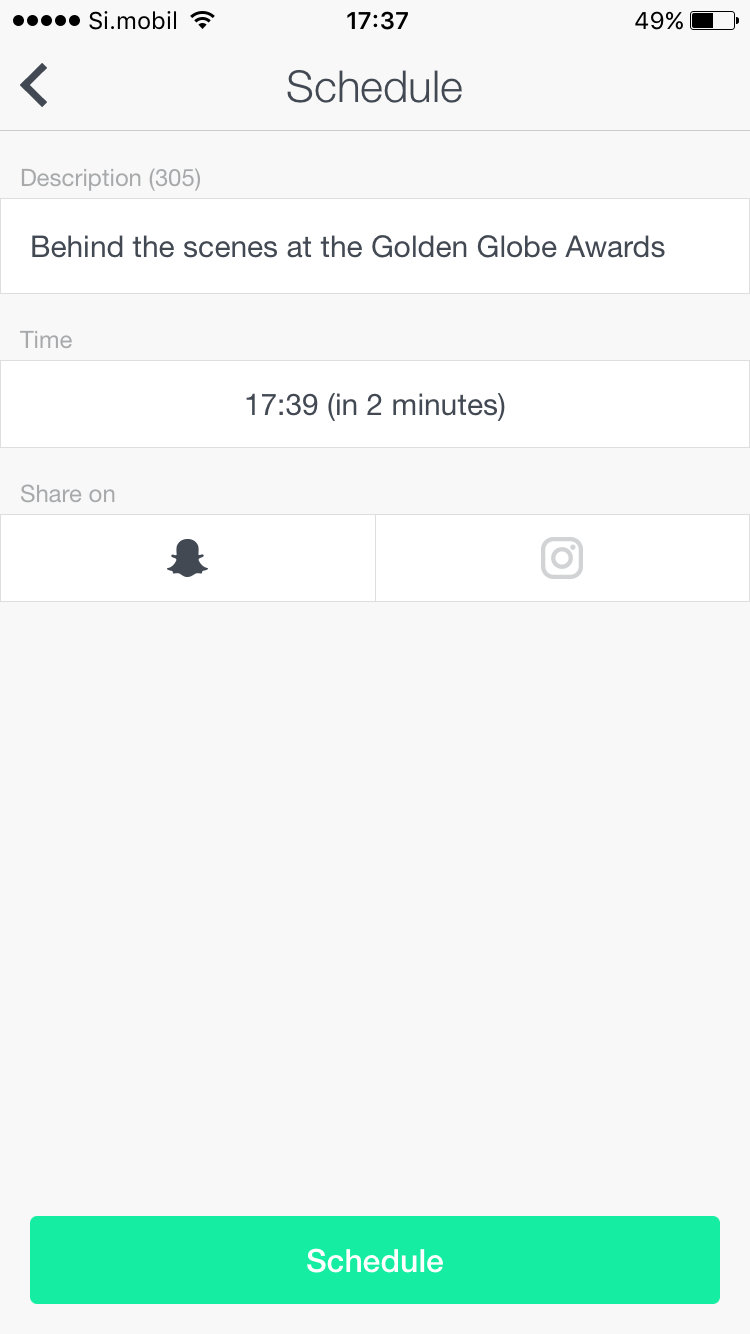The height and width of the screenshot is (1334, 750).
Task: Go back using the top-left arrow
Action: pos(34,86)
